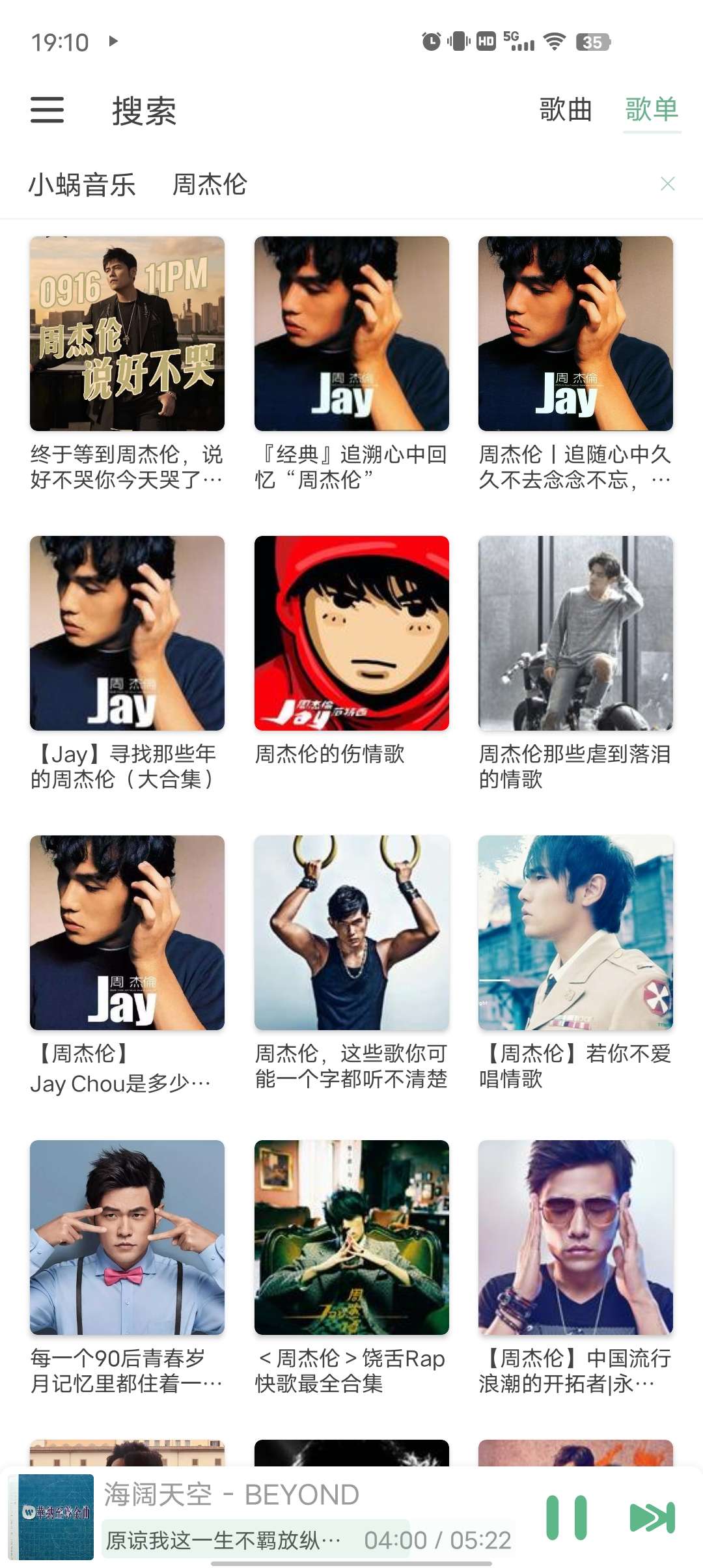
Task: Open playlist 中国流行浪潮的开拓者
Action: pyautogui.click(x=575, y=1237)
